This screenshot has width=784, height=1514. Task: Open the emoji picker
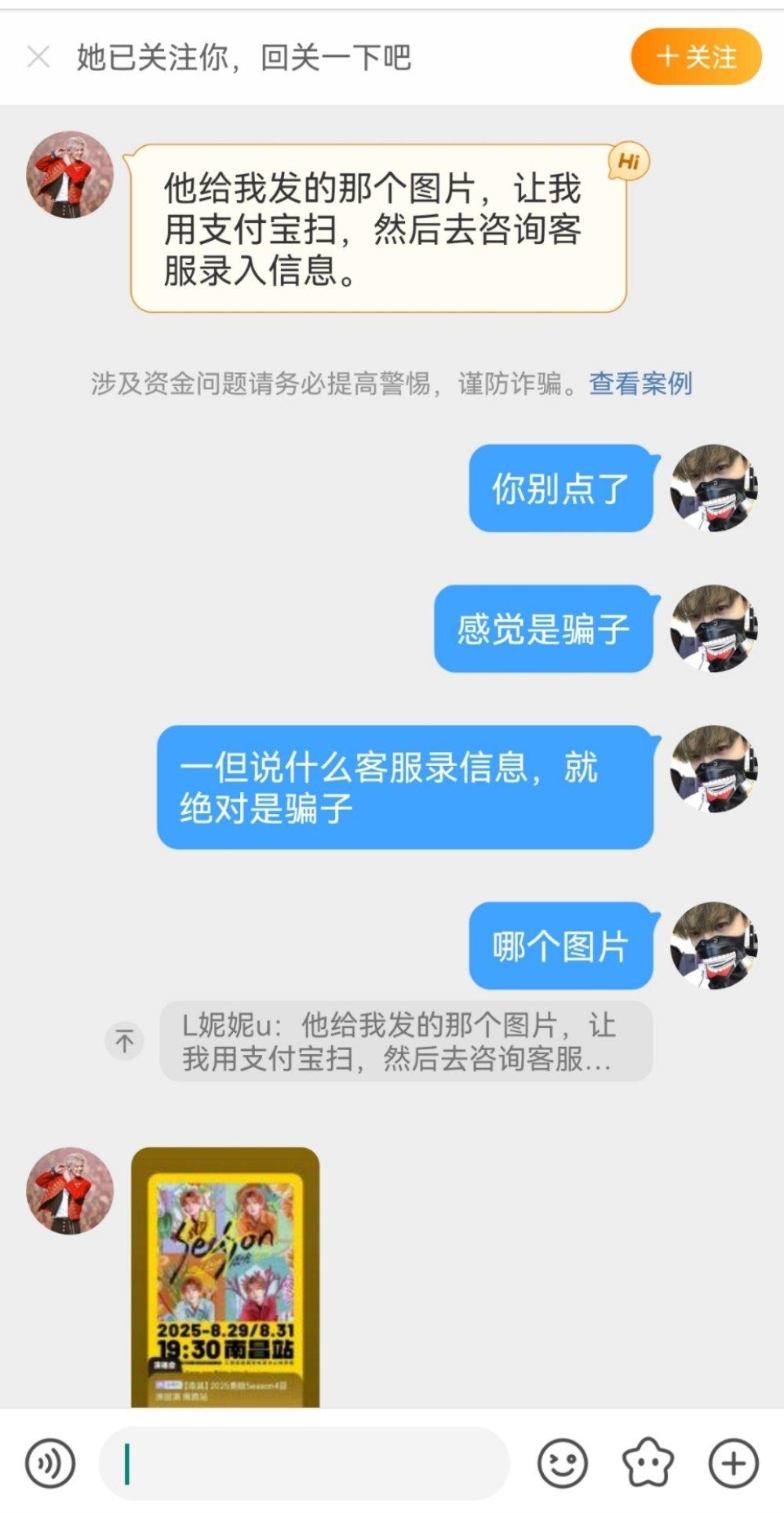click(x=562, y=1463)
